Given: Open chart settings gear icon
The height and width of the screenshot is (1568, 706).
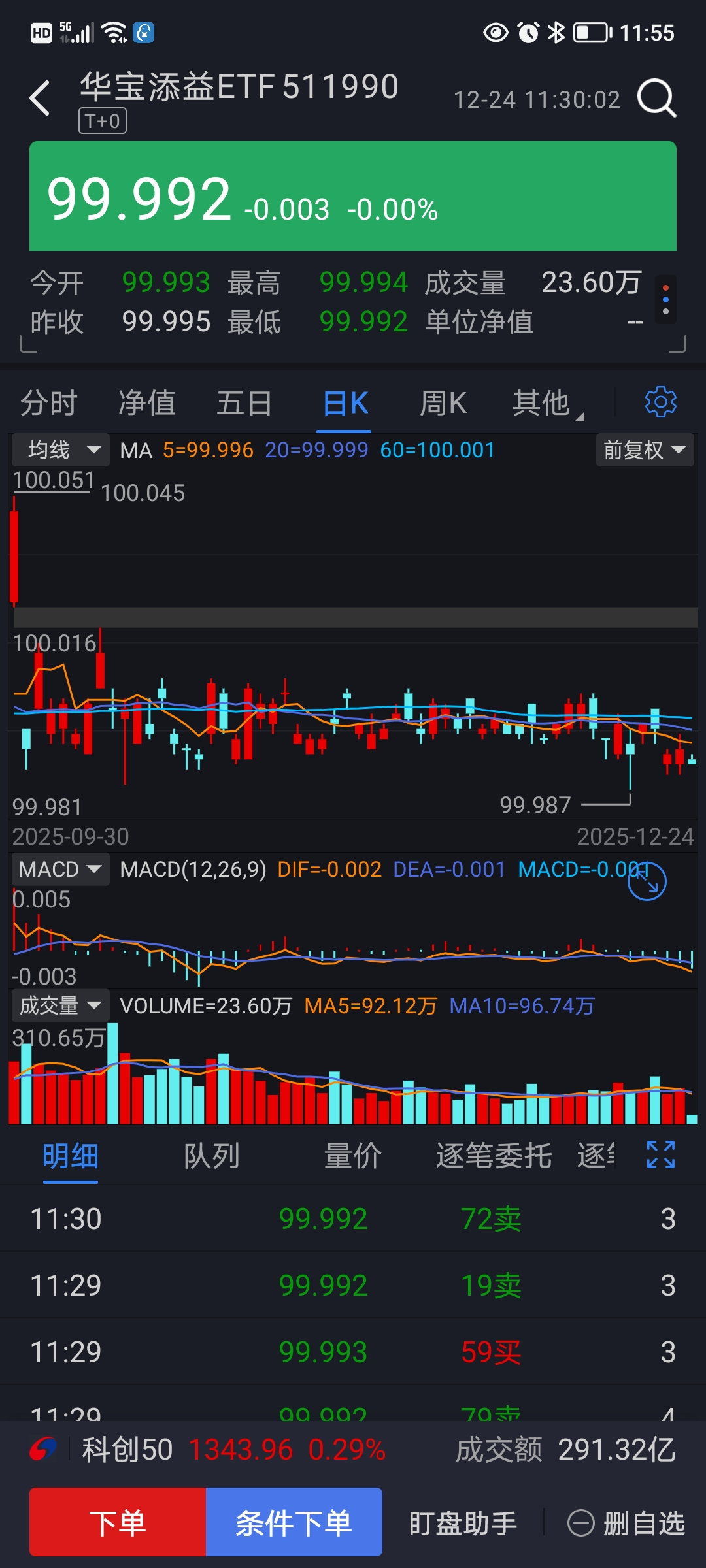Looking at the screenshot, I should tap(661, 401).
